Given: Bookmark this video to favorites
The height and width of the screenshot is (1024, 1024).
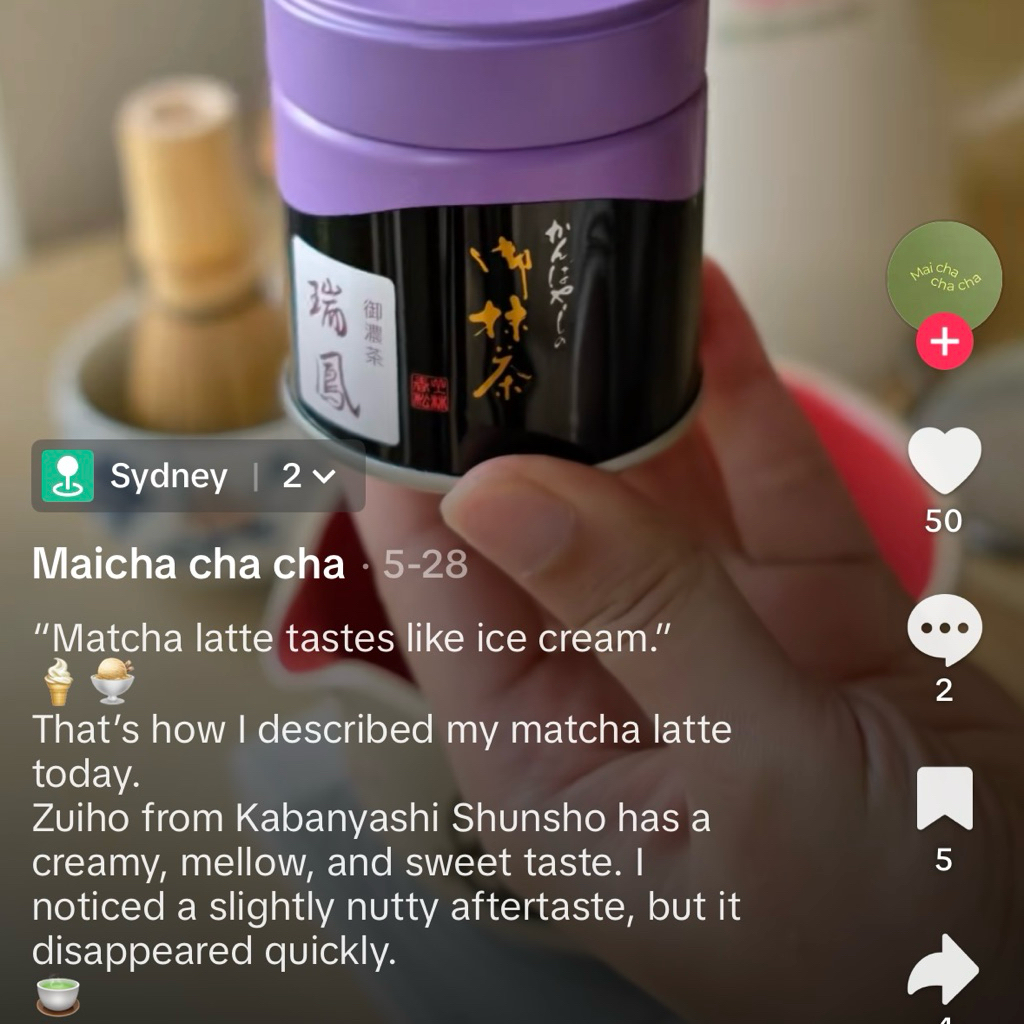Looking at the screenshot, I should tap(944, 798).
